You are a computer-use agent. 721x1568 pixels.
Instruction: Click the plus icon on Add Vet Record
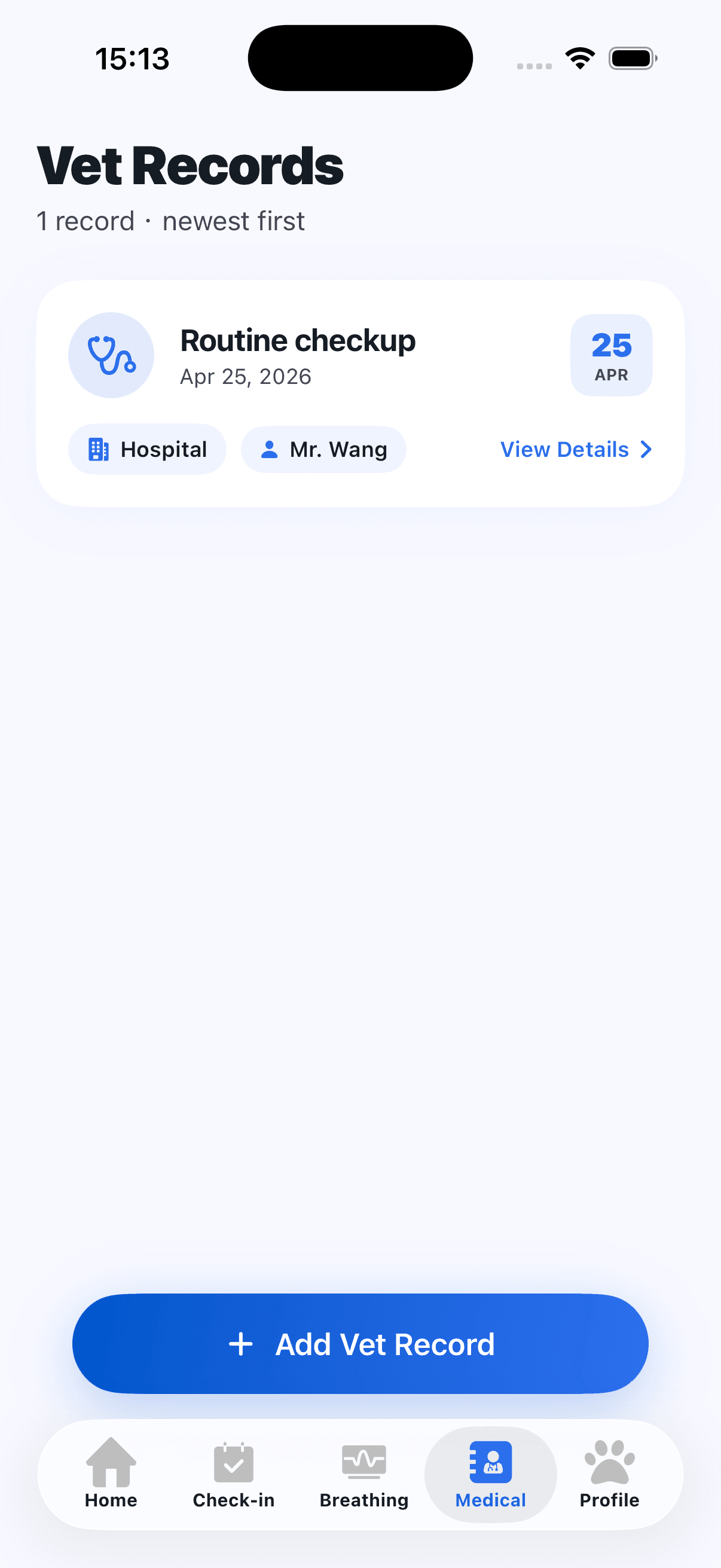242,1344
